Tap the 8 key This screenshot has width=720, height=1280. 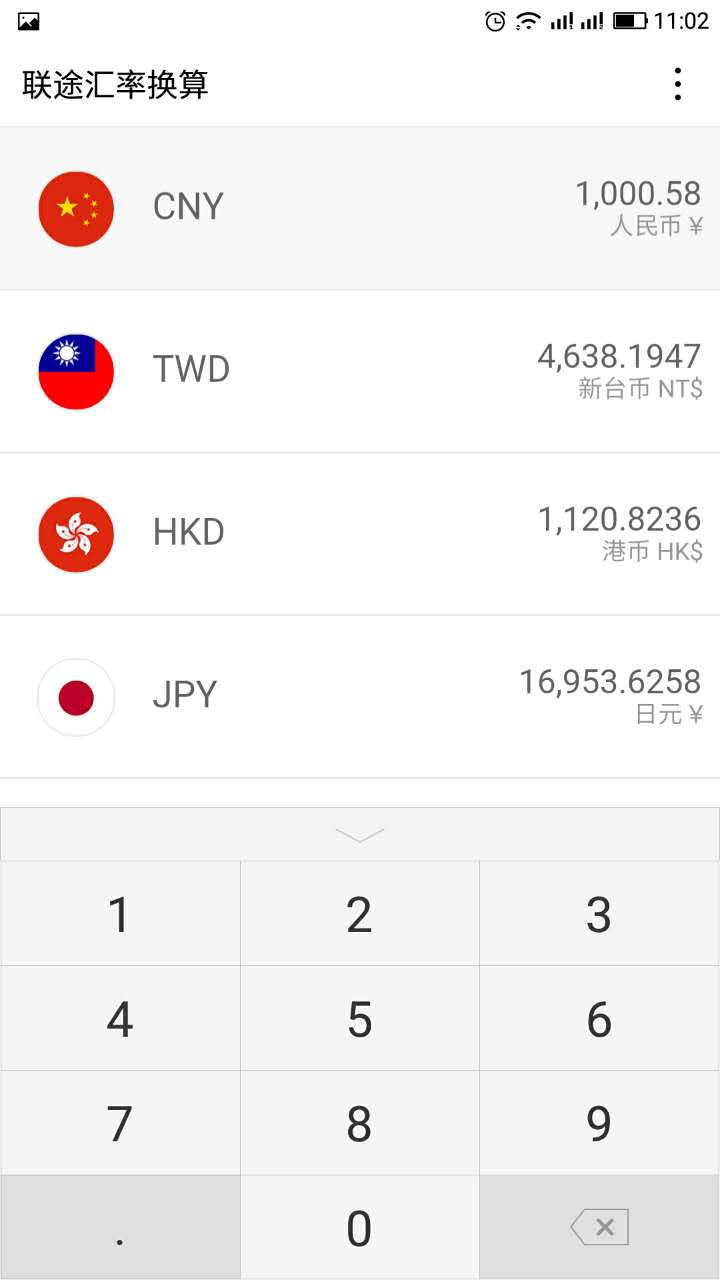point(360,1123)
